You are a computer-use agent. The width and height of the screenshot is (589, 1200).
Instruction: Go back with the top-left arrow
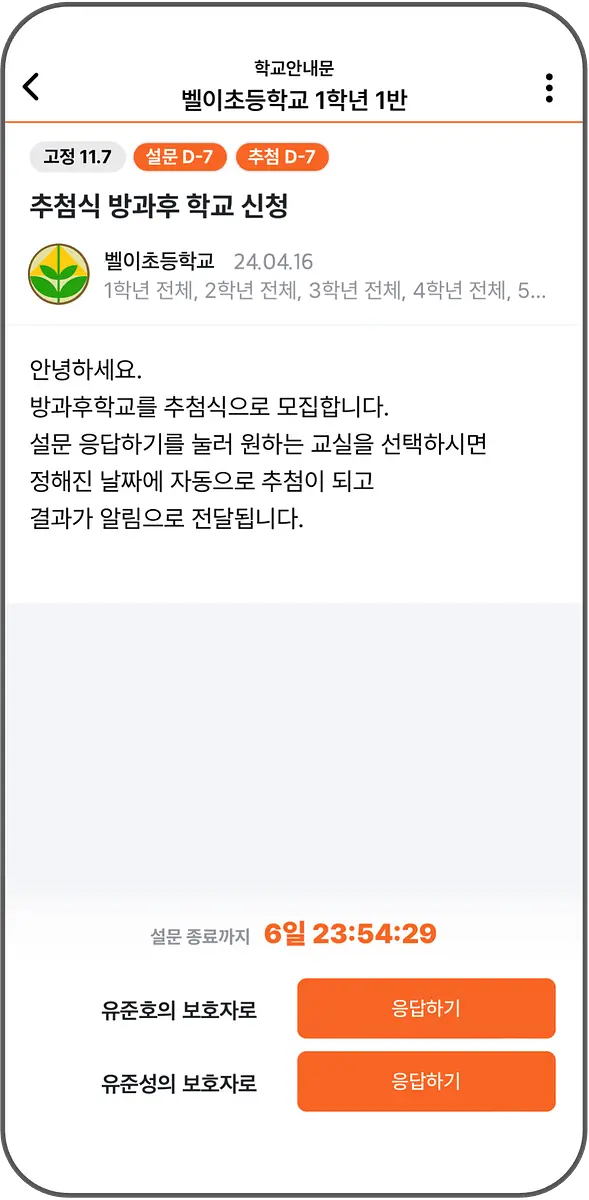point(31,87)
